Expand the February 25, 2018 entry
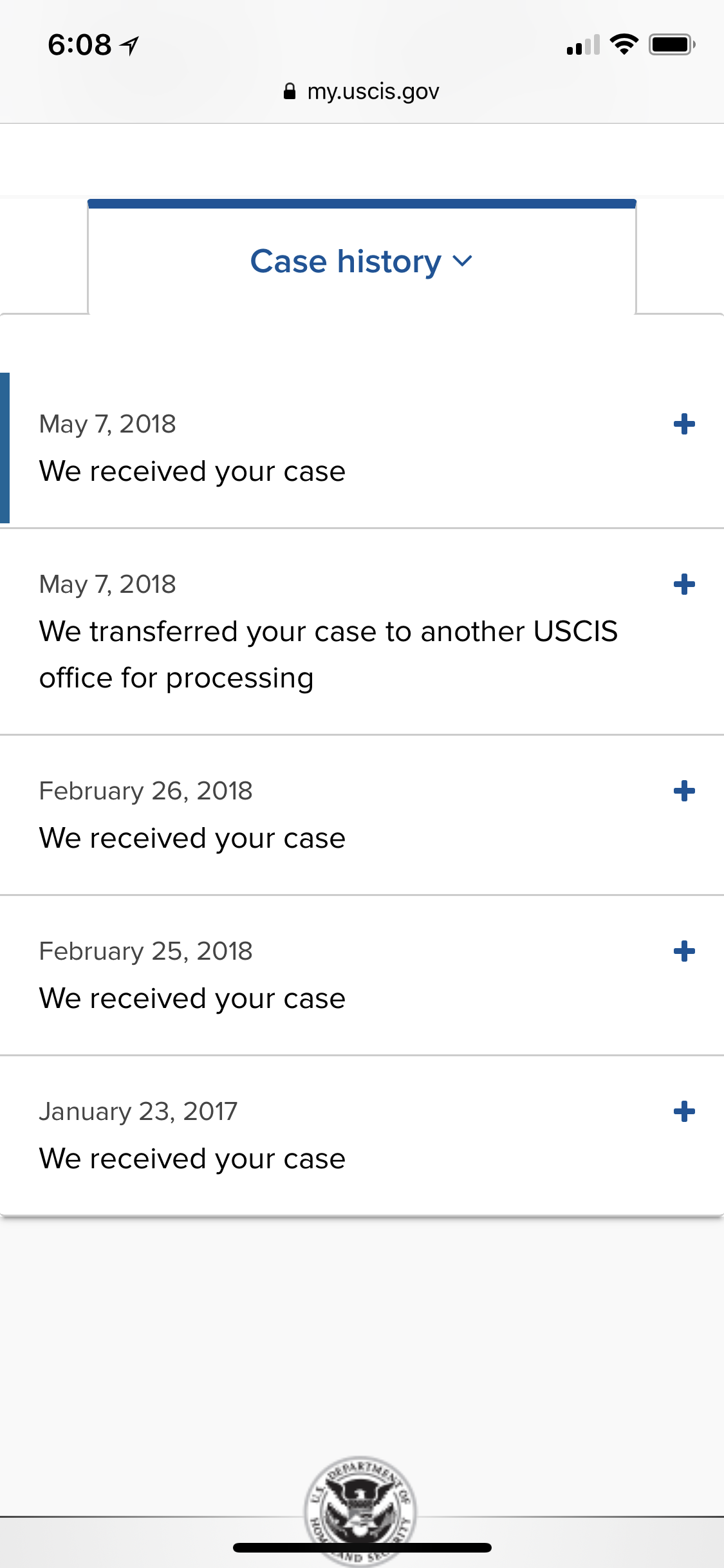 tap(684, 951)
